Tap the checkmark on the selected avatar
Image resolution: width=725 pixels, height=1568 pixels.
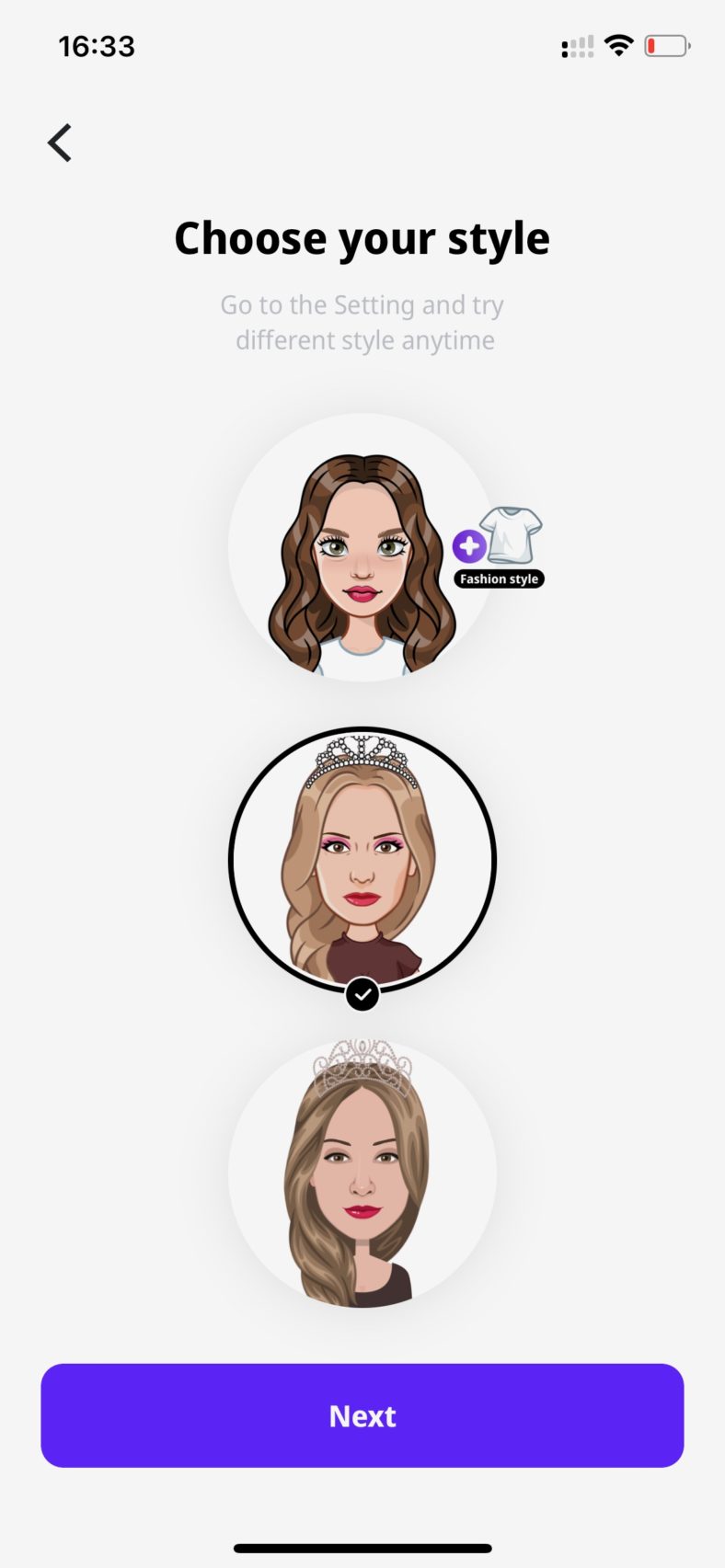point(362,992)
